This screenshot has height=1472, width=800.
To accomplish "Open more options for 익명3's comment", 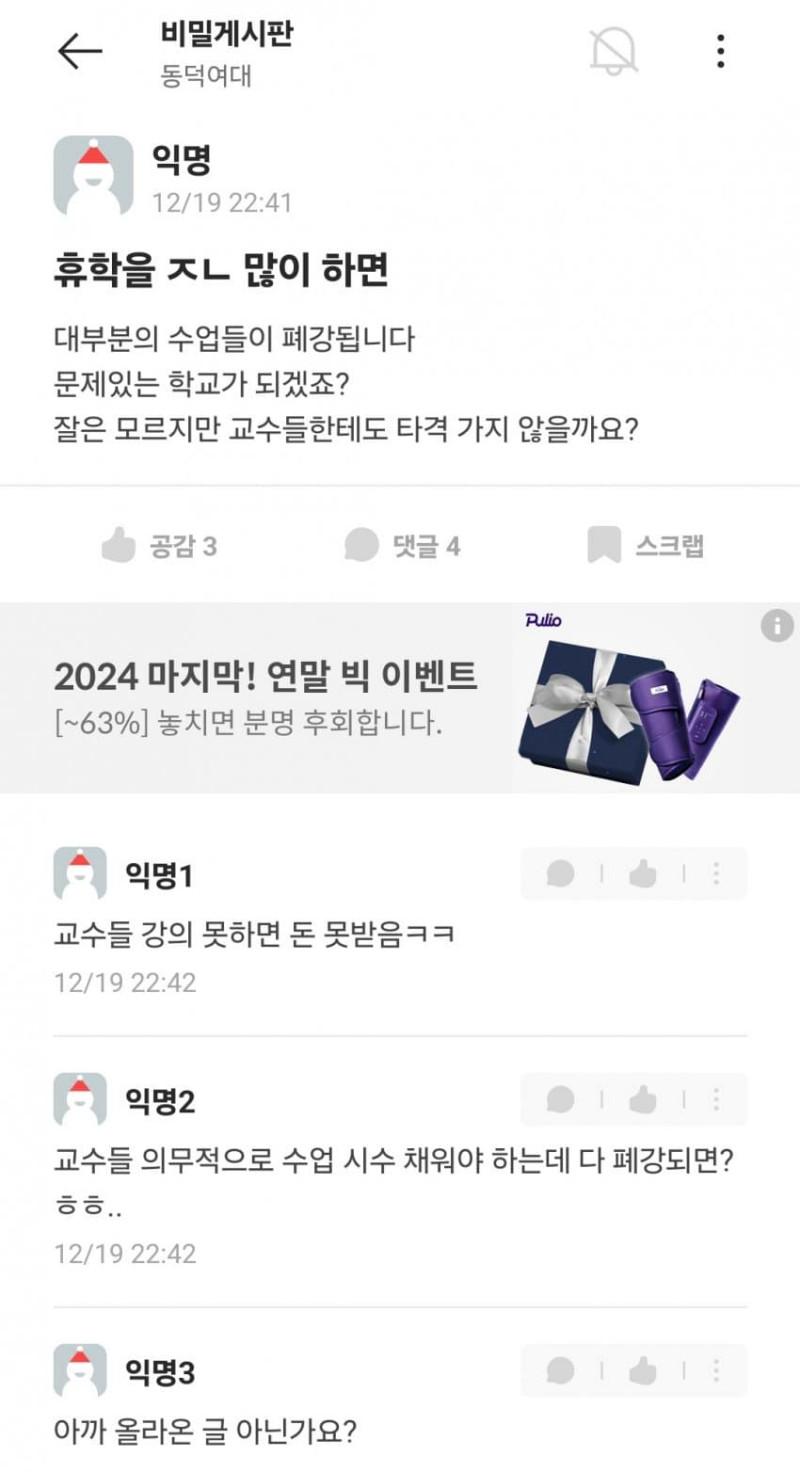I will click(x=716, y=1371).
